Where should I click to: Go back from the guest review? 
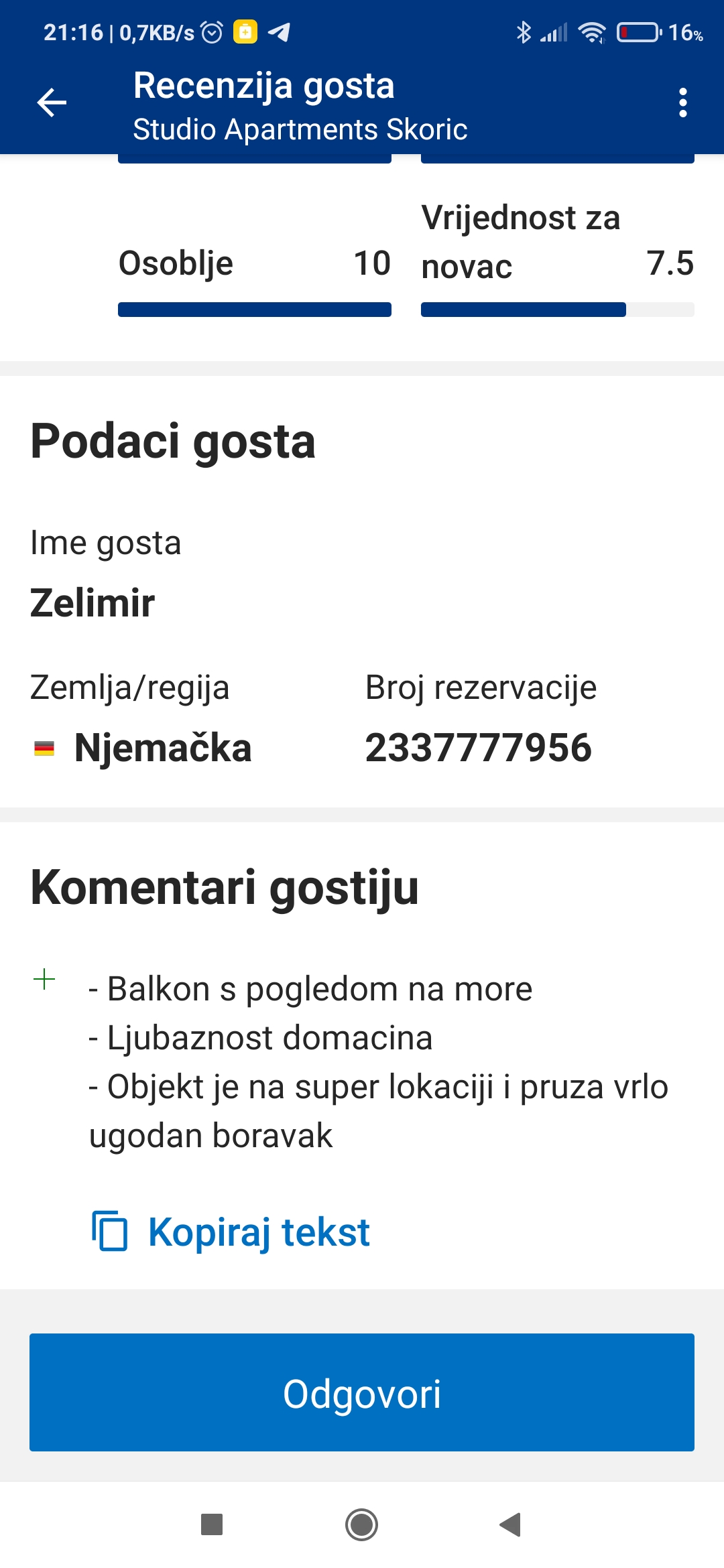[x=52, y=103]
